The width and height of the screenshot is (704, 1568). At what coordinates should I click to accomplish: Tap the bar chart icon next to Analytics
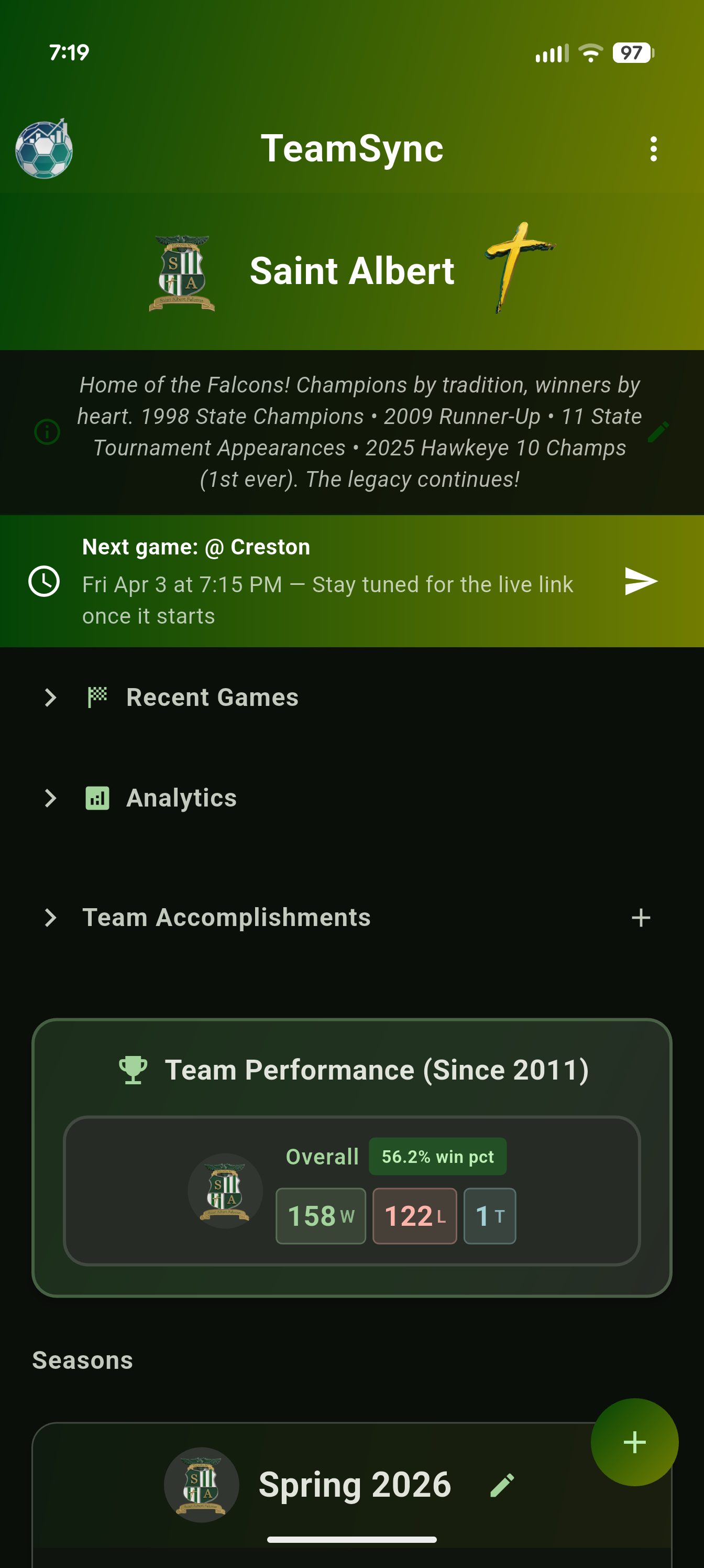click(97, 798)
